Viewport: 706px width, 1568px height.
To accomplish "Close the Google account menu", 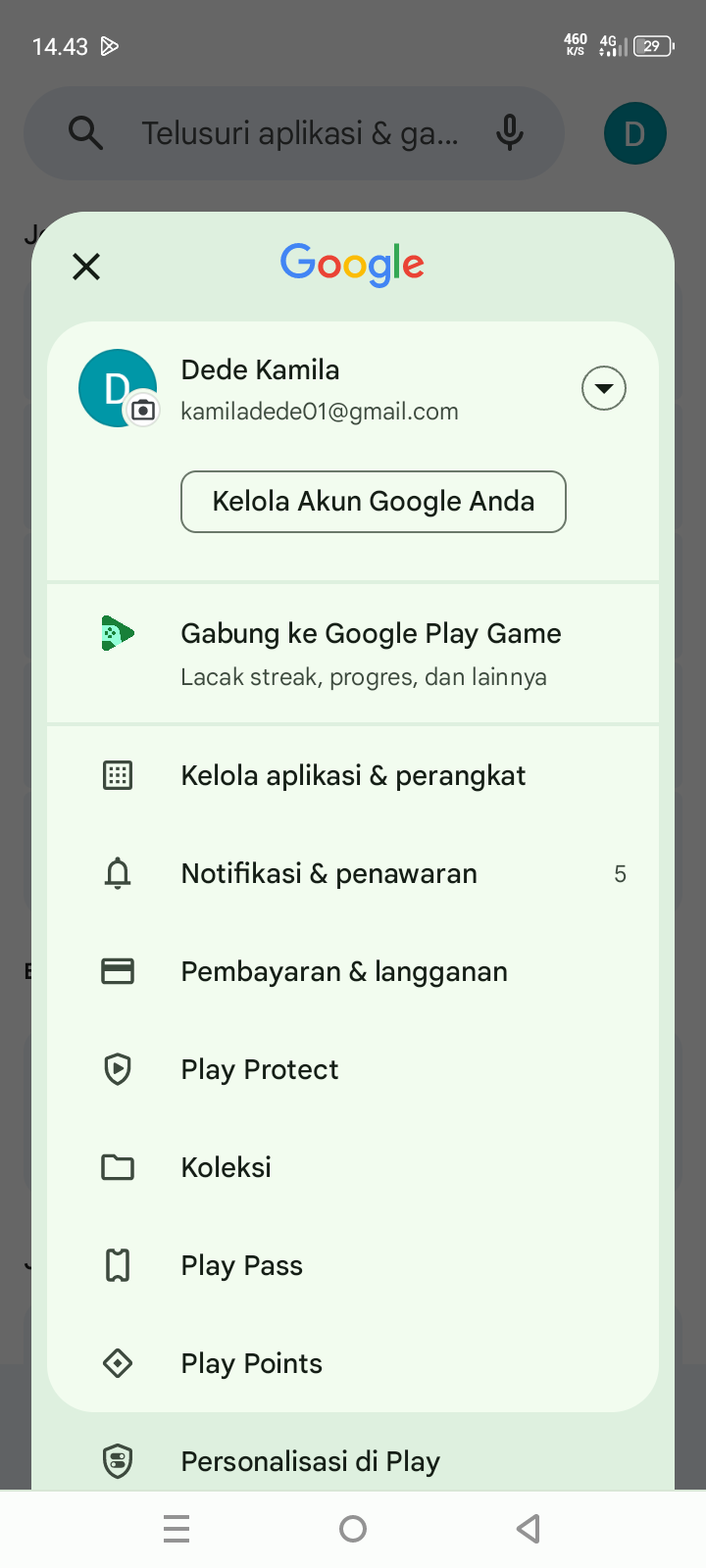I will tap(86, 266).
